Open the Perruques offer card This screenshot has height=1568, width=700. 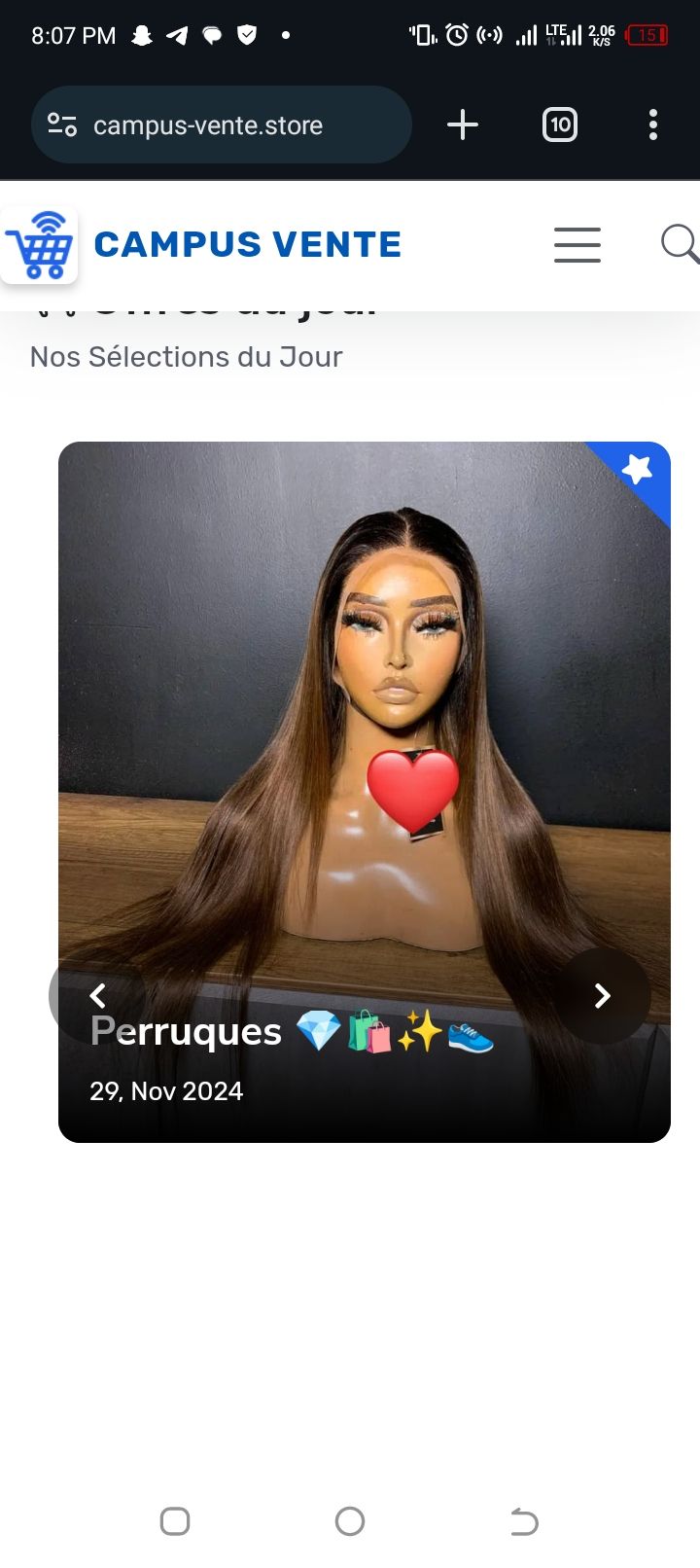click(x=365, y=792)
